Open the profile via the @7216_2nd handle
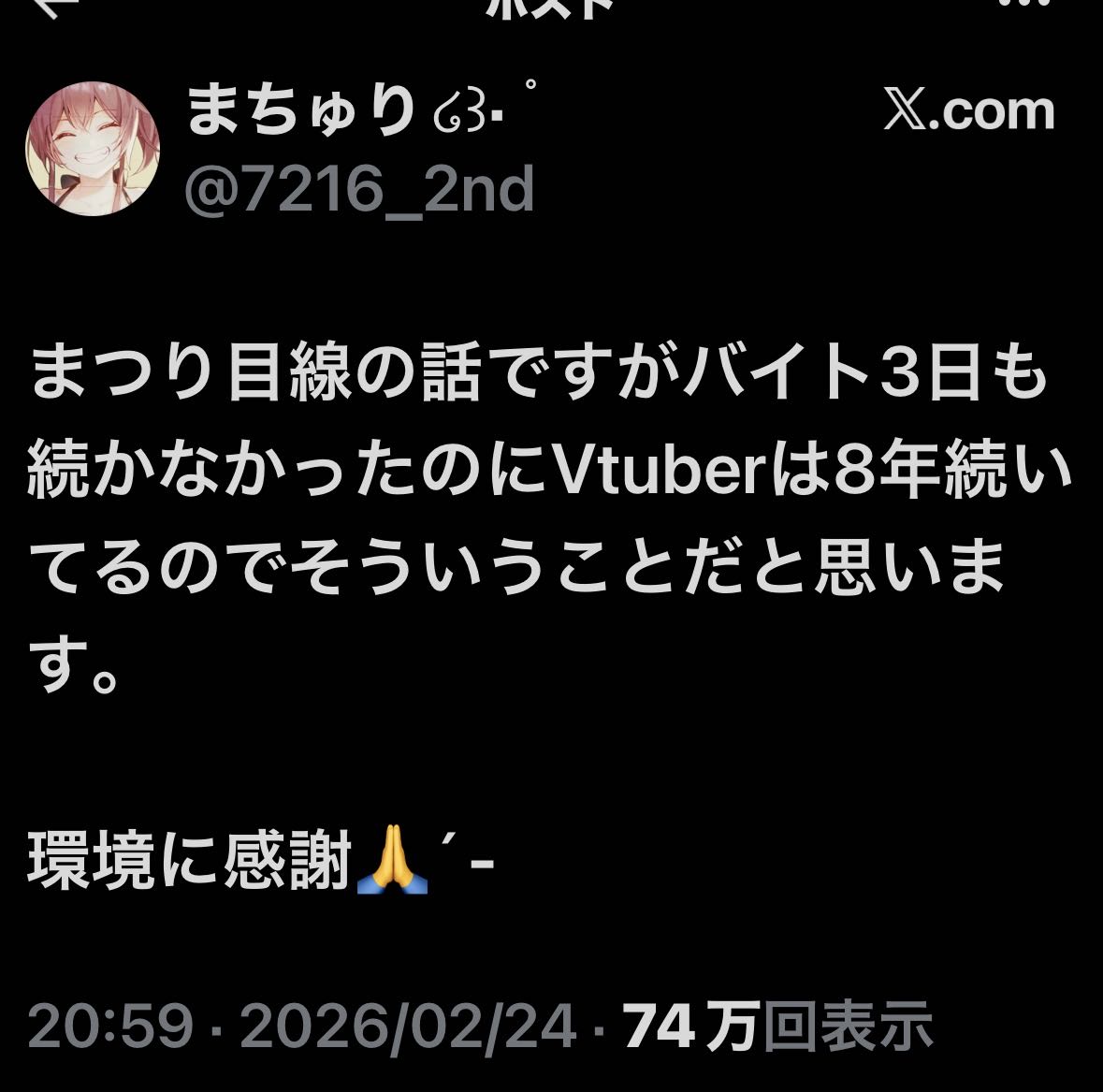Viewport: 1103px width, 1092px height. tap(359, 190)
